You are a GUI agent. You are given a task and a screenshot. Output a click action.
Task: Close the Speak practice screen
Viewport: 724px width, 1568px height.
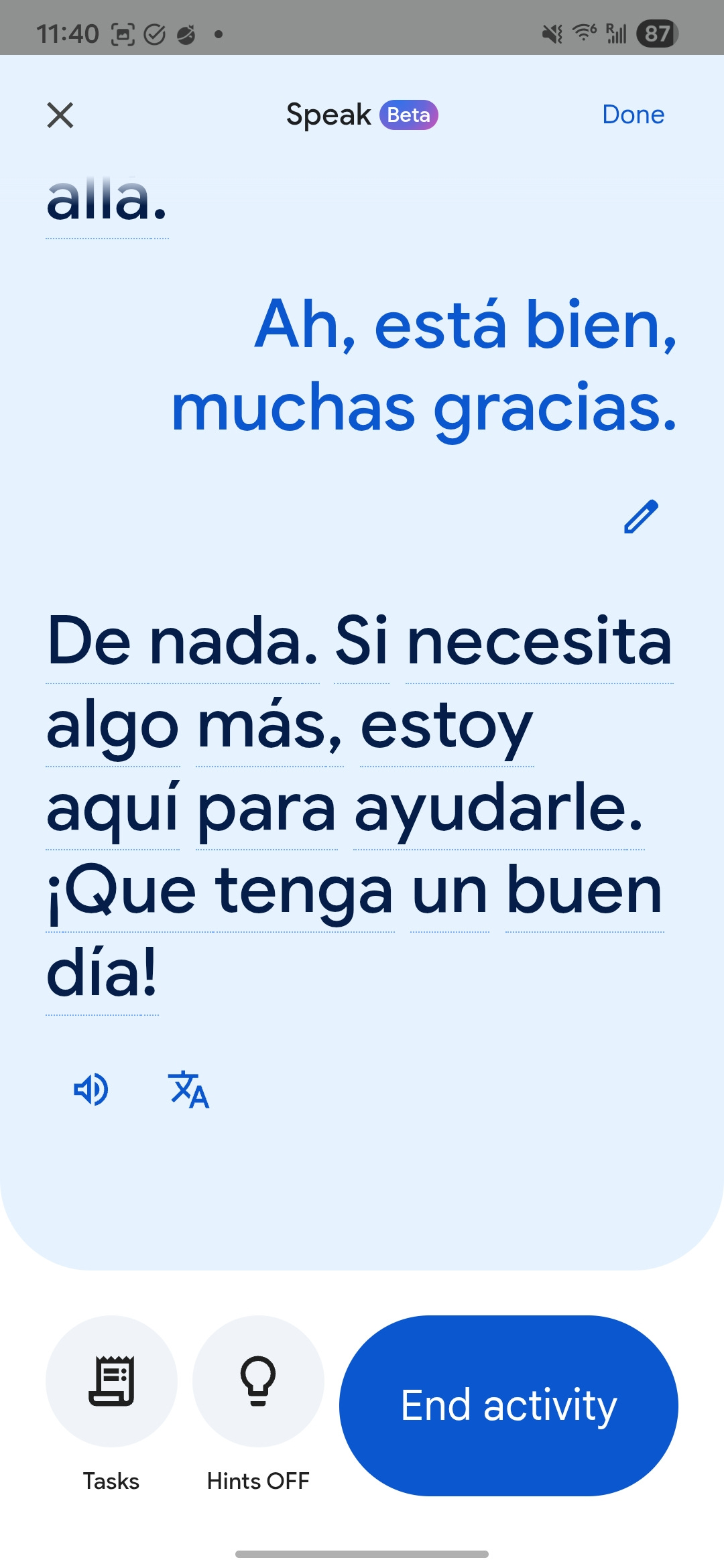click(x=60, y=115)
